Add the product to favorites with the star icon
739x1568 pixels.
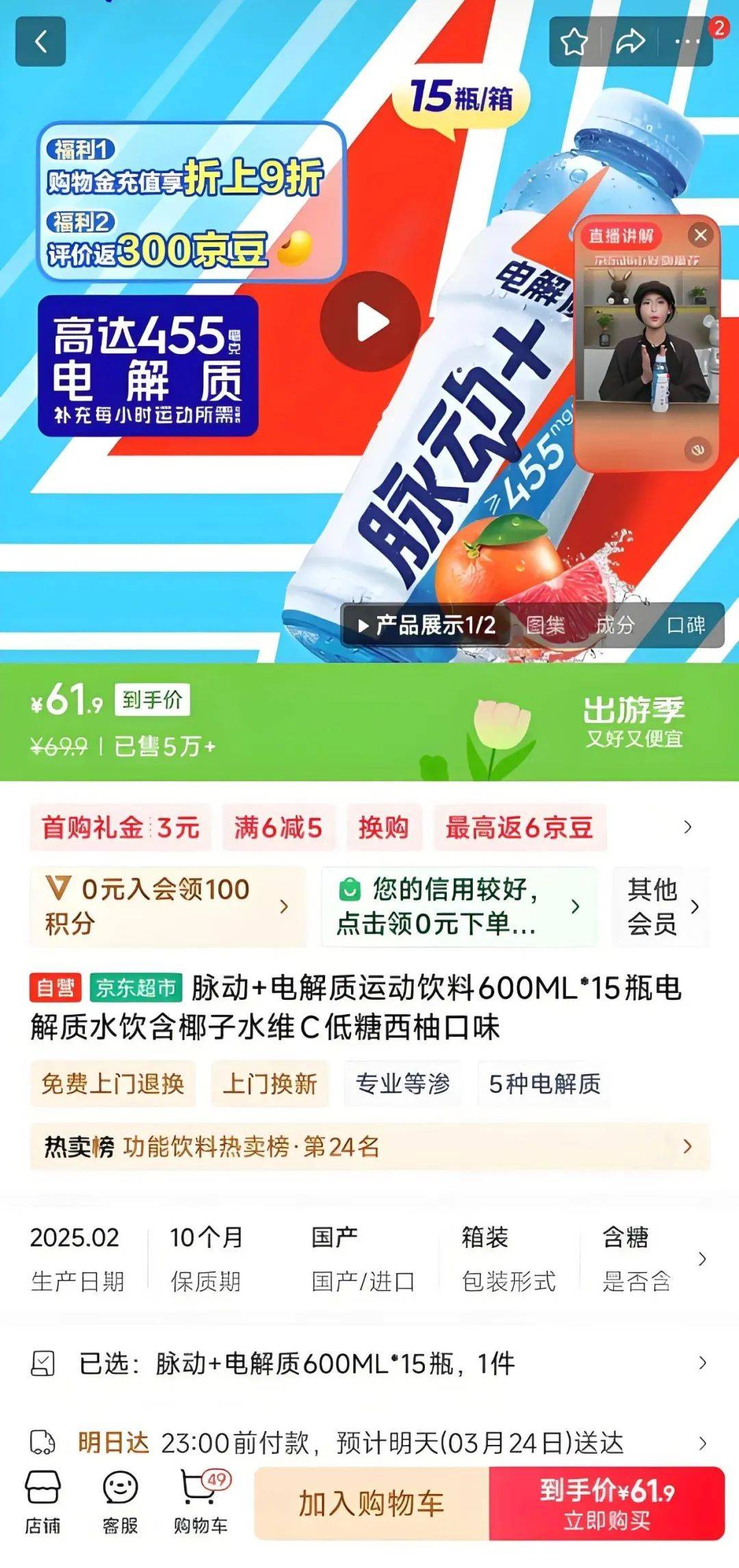pyautogui.click(x=574, y=42)
